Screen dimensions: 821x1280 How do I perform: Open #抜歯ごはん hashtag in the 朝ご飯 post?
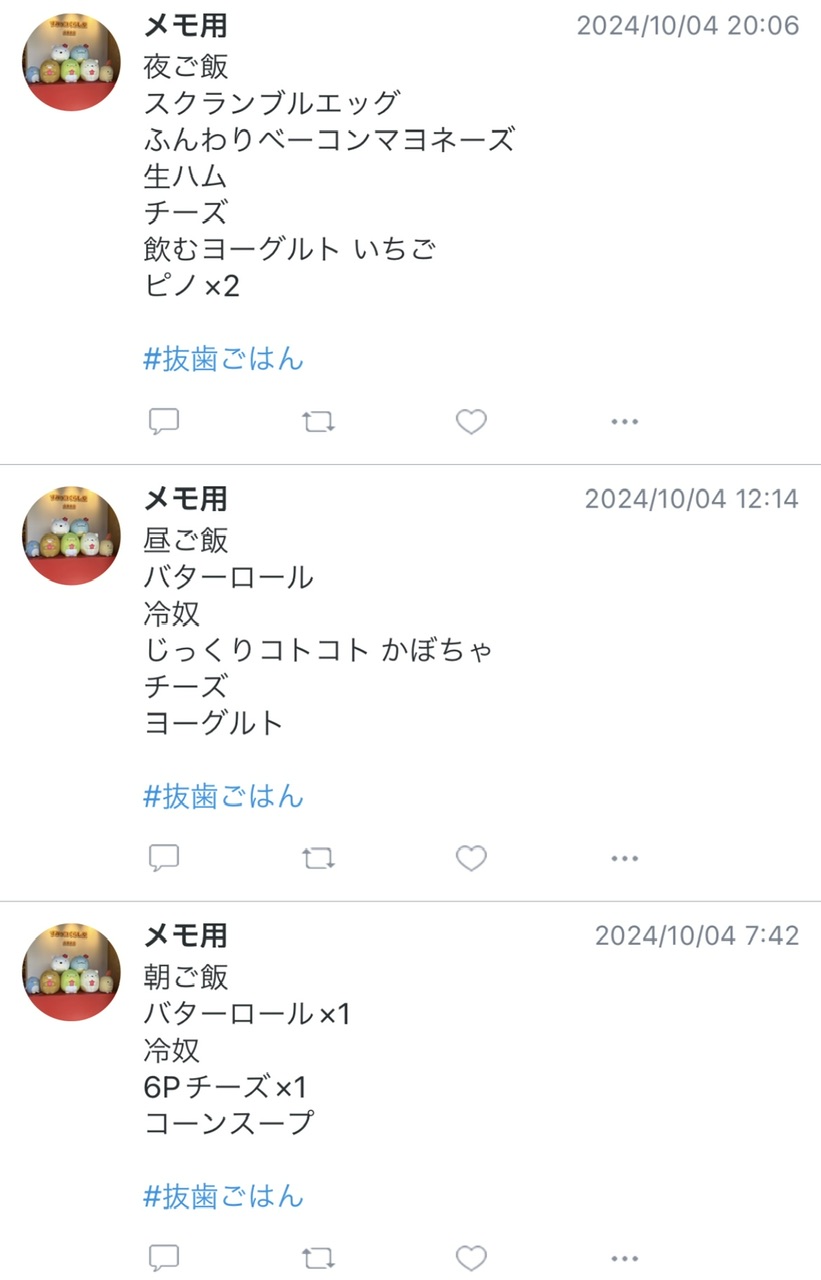(223, 1196)
